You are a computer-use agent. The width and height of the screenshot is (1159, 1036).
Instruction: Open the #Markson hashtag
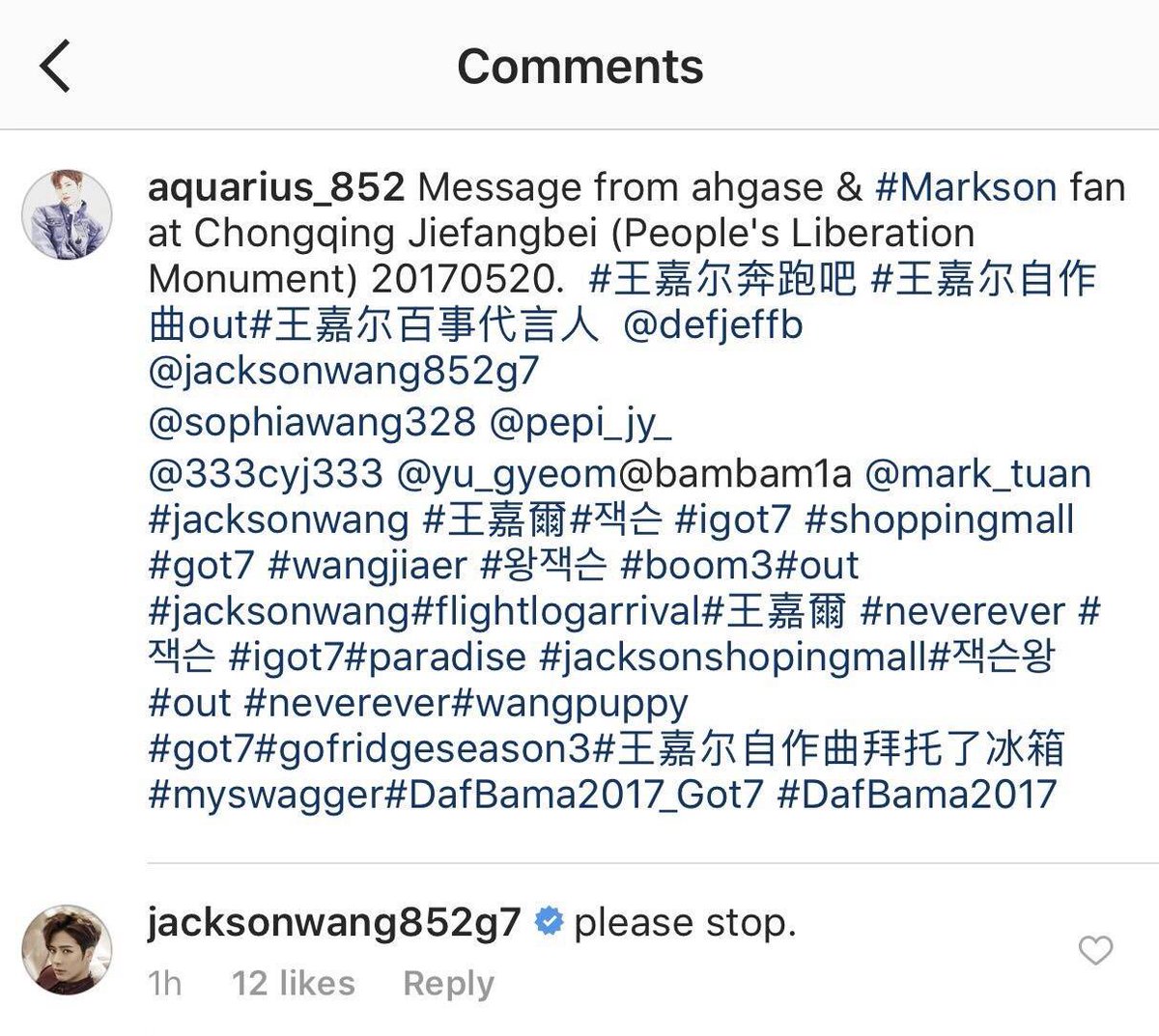[x=966, y=186]
